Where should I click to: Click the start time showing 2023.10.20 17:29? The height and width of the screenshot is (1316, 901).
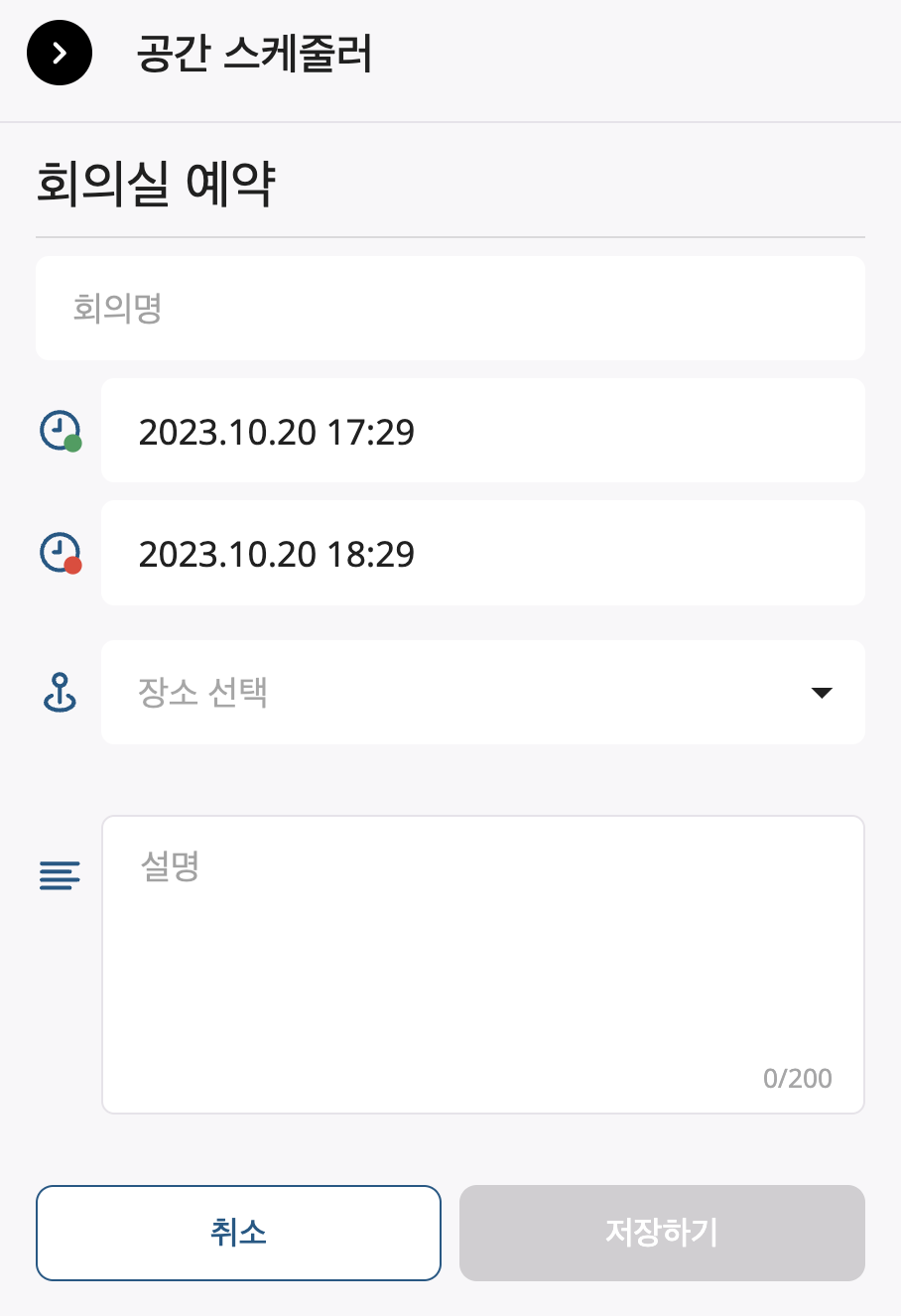point(482,430)
